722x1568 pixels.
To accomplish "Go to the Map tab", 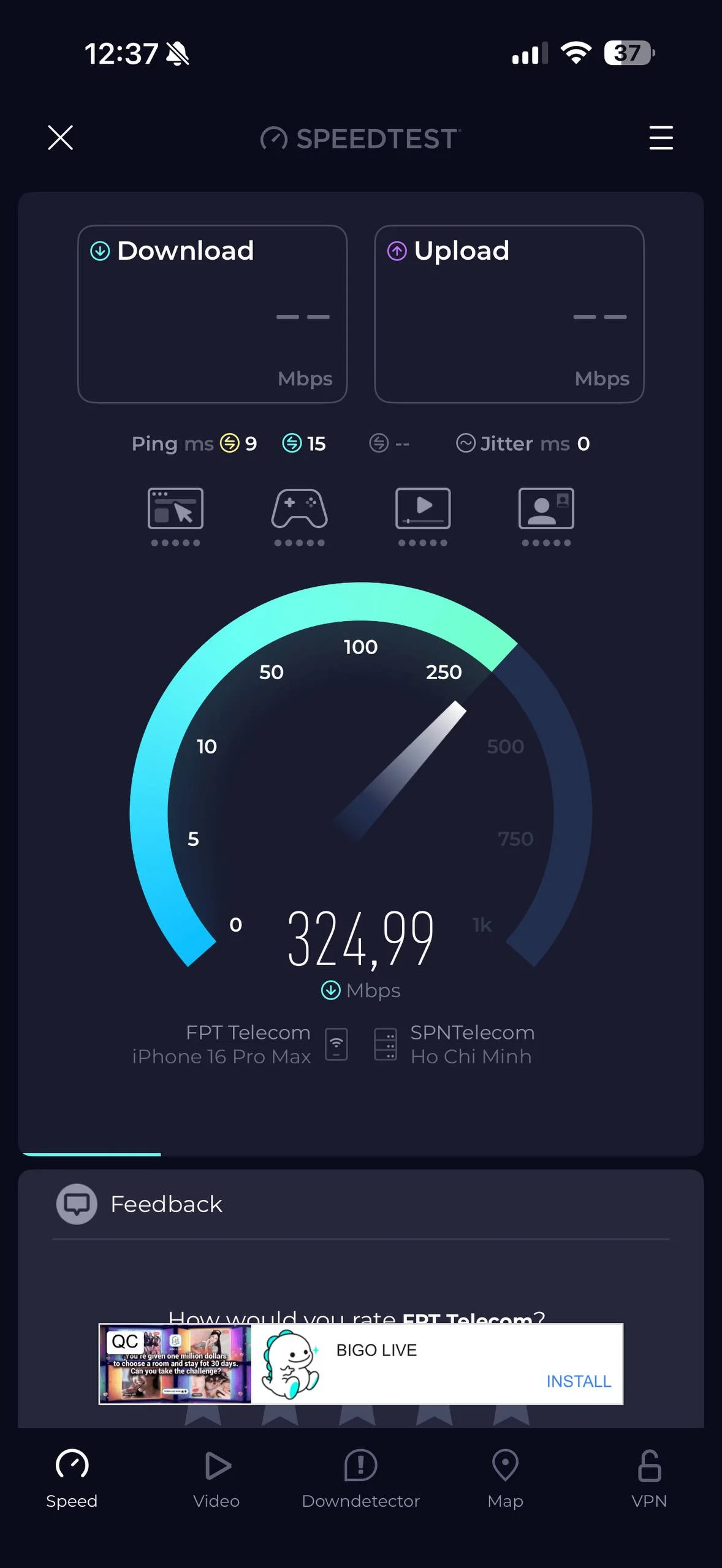I will click(505, 1479).
